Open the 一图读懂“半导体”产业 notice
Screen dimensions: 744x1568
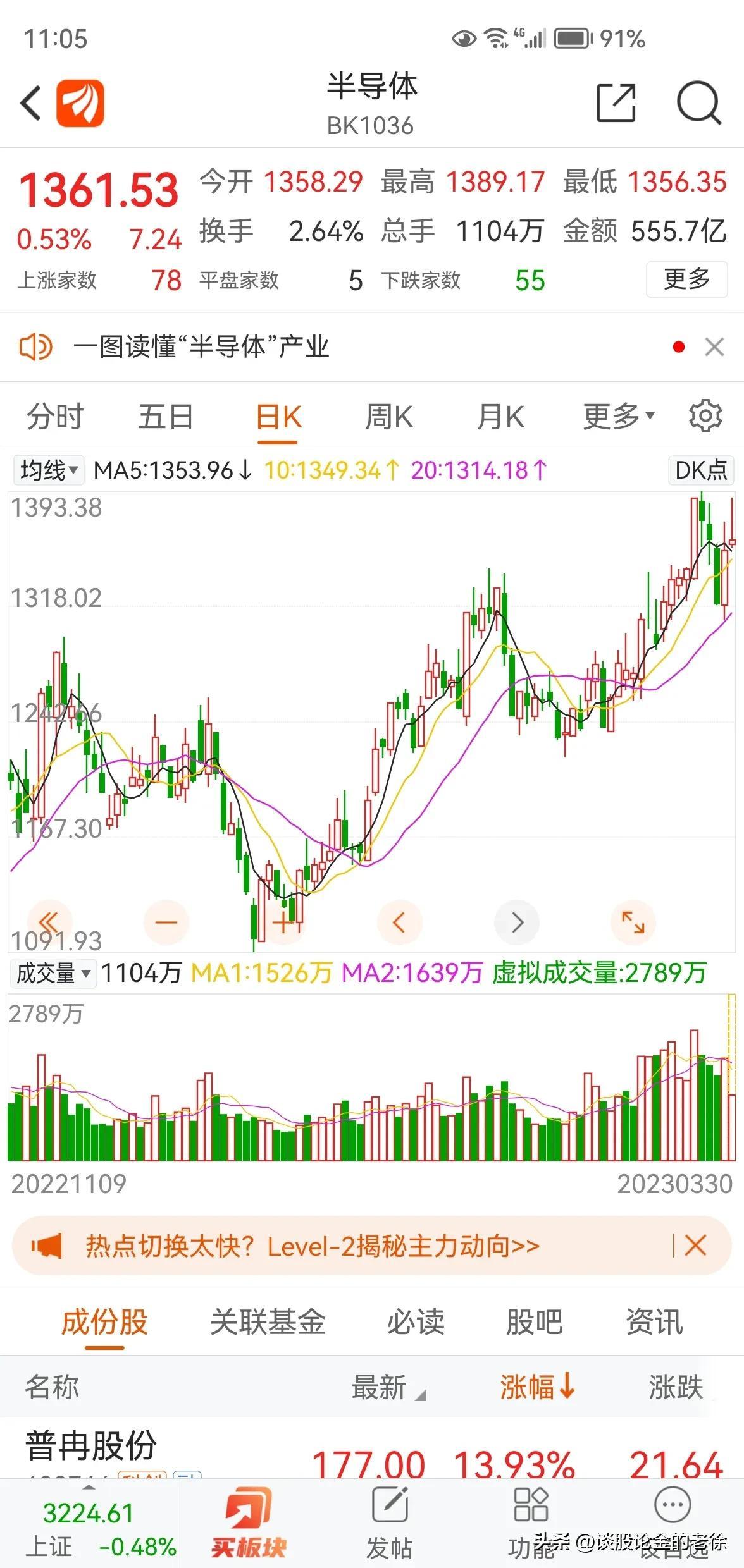(201, 346)
